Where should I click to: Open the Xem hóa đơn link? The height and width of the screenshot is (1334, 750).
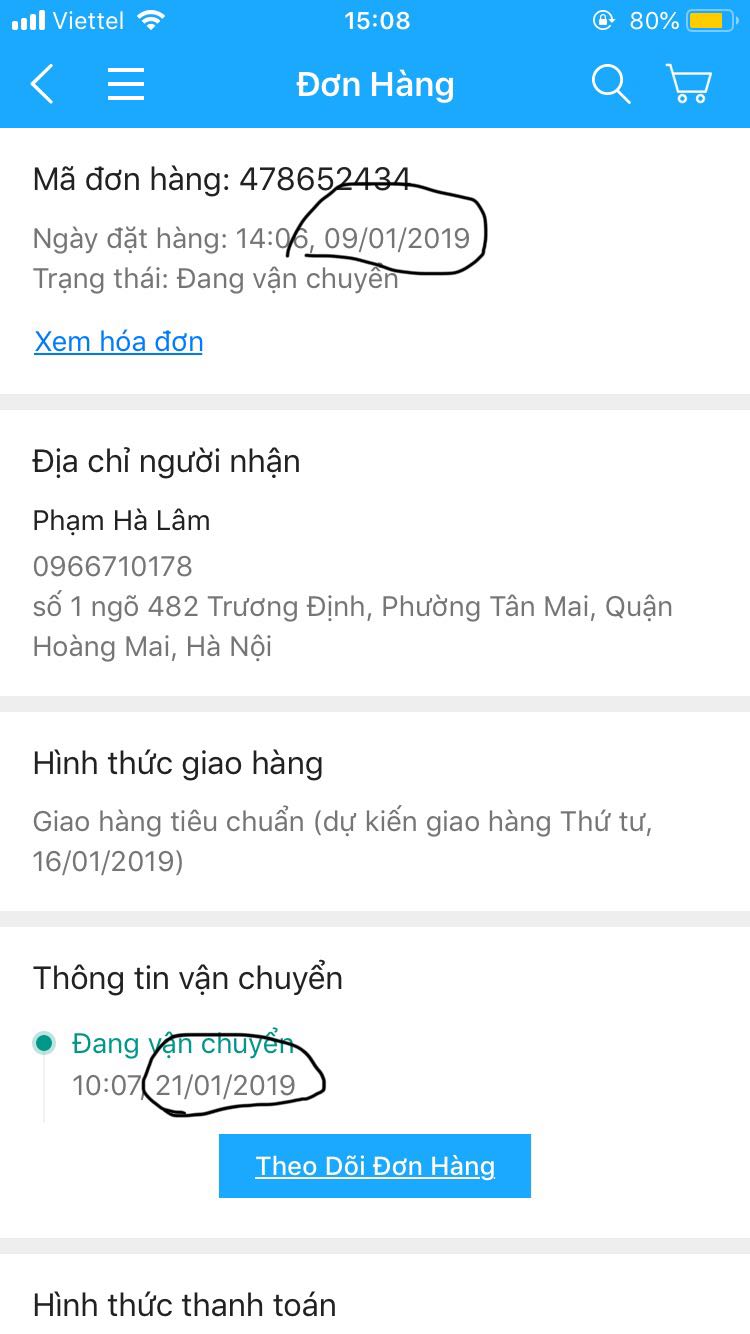pyautogui.click(x=119, y=342)
